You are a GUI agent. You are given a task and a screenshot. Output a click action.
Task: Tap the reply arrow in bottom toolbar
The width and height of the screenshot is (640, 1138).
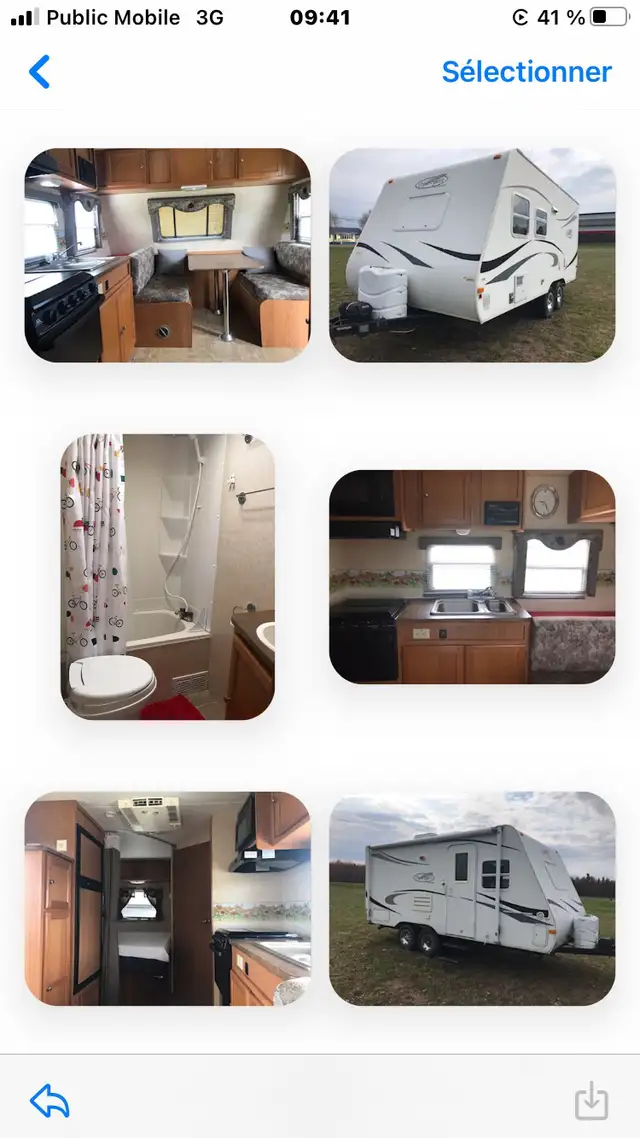[49, 1101]
